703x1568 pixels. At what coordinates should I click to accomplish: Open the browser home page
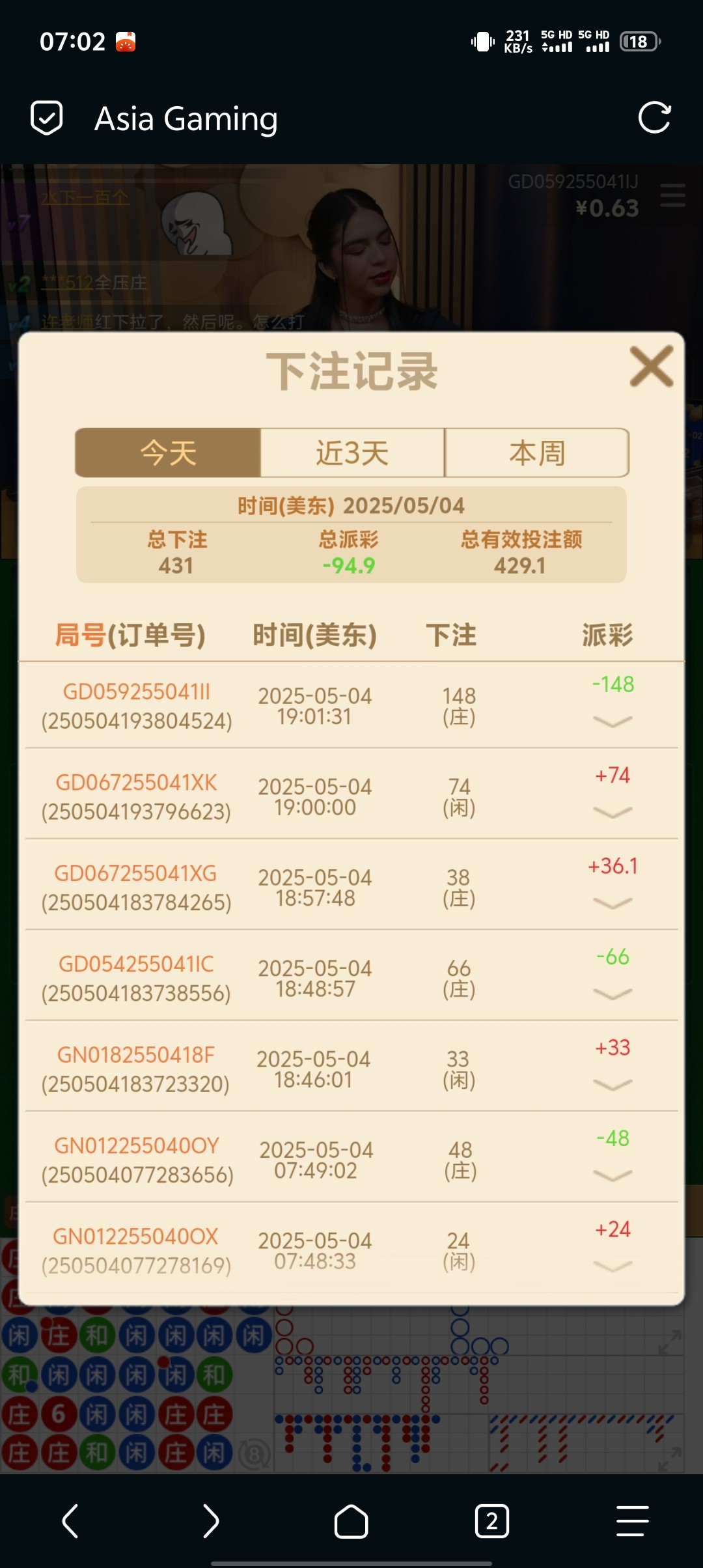351,1521
